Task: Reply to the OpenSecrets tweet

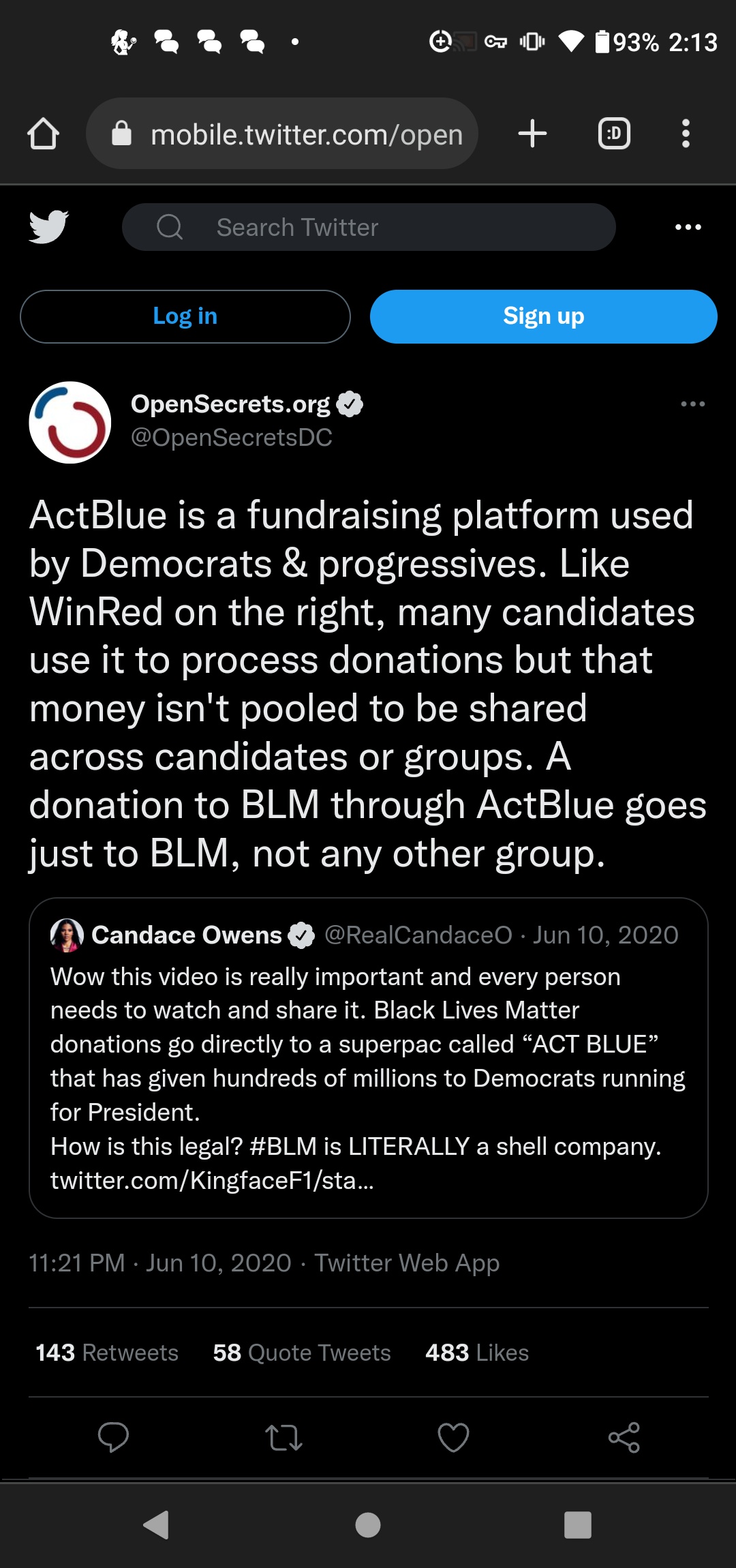Action: tap(113, 1437)
